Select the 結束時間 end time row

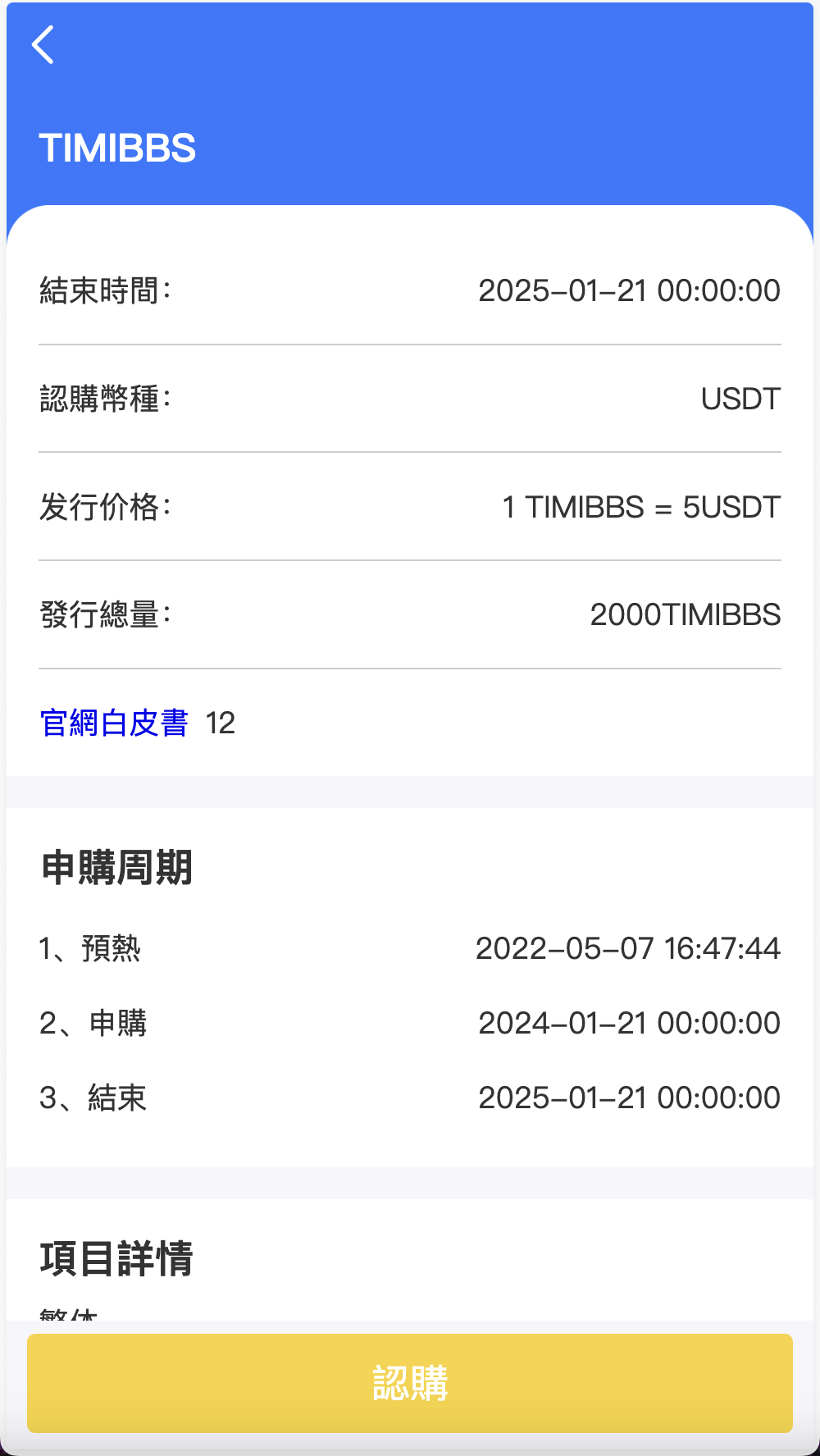[107, 290]
